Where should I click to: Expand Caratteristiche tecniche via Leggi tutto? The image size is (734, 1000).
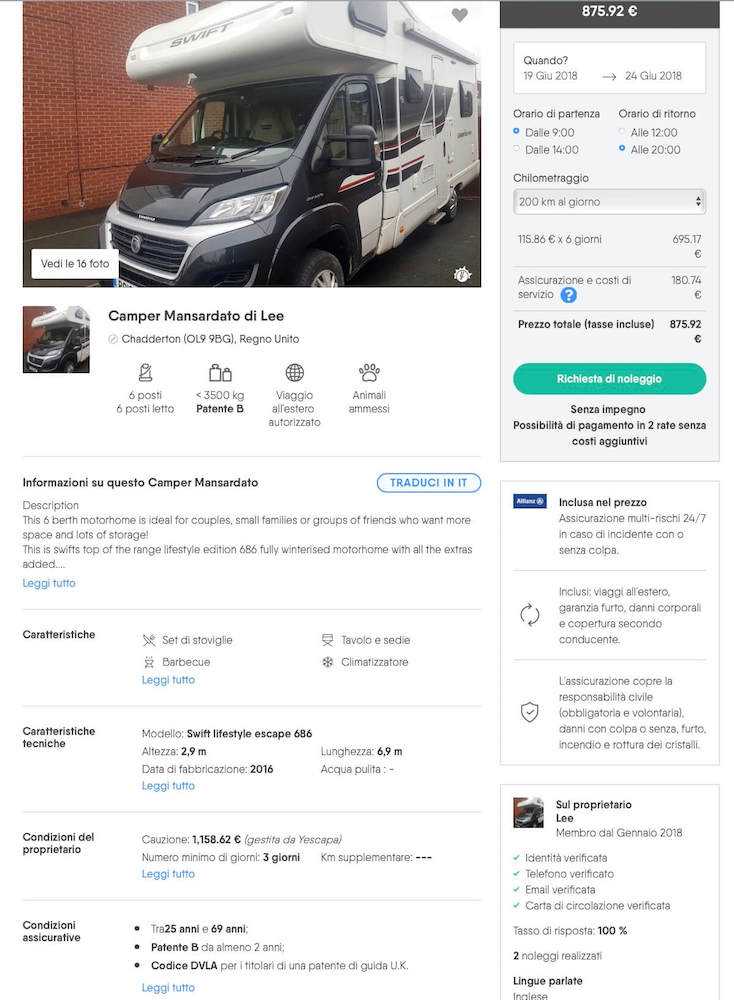coord(167,785)
